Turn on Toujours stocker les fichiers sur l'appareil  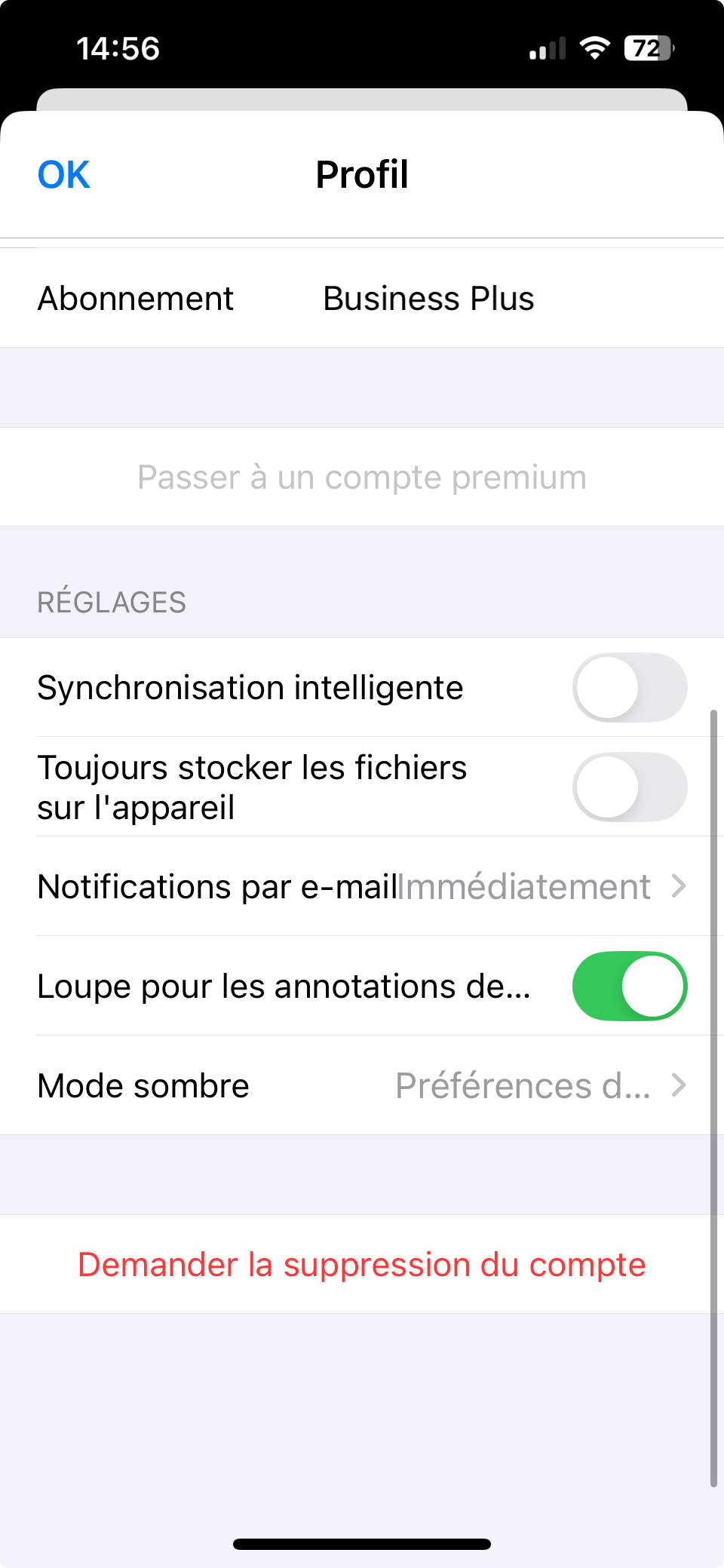[x=629, y=787]
